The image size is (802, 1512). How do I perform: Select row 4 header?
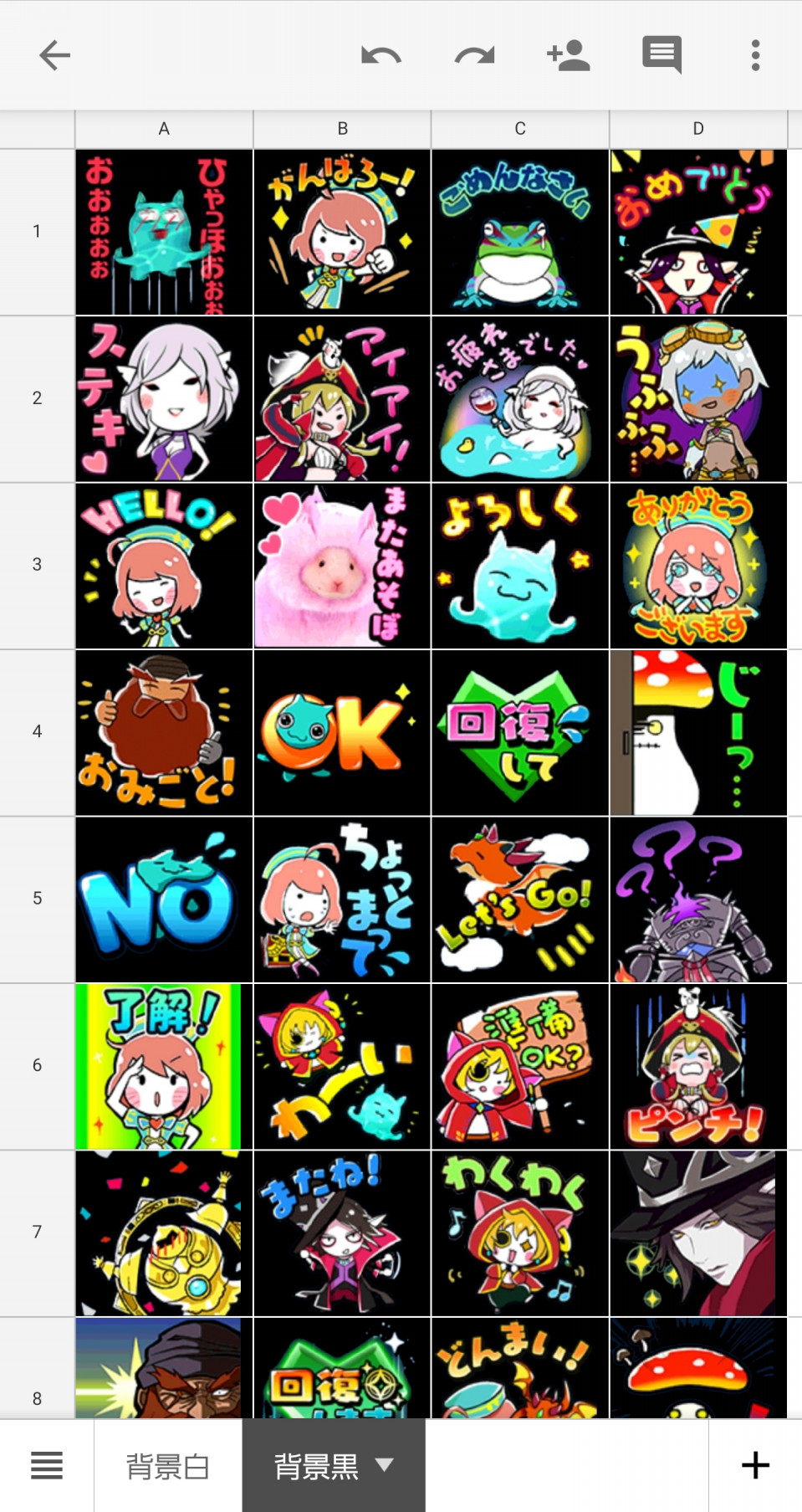tap(37, 732)
